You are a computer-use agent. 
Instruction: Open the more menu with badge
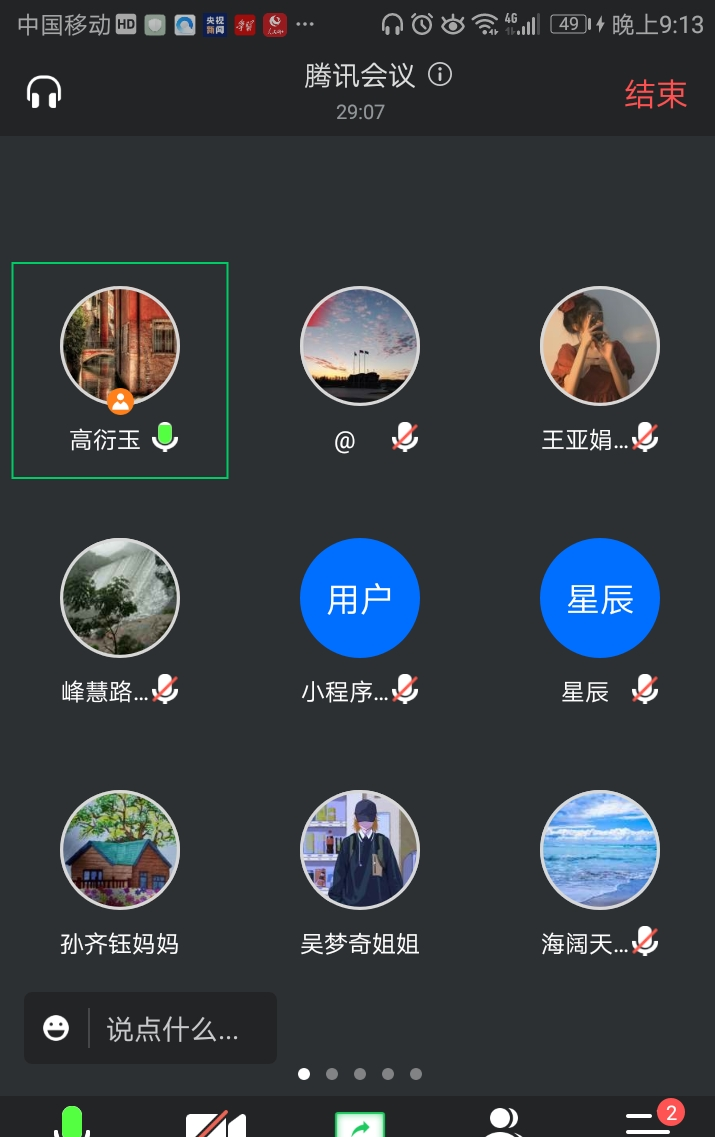pyautogui.click(x=647, y=1122)
